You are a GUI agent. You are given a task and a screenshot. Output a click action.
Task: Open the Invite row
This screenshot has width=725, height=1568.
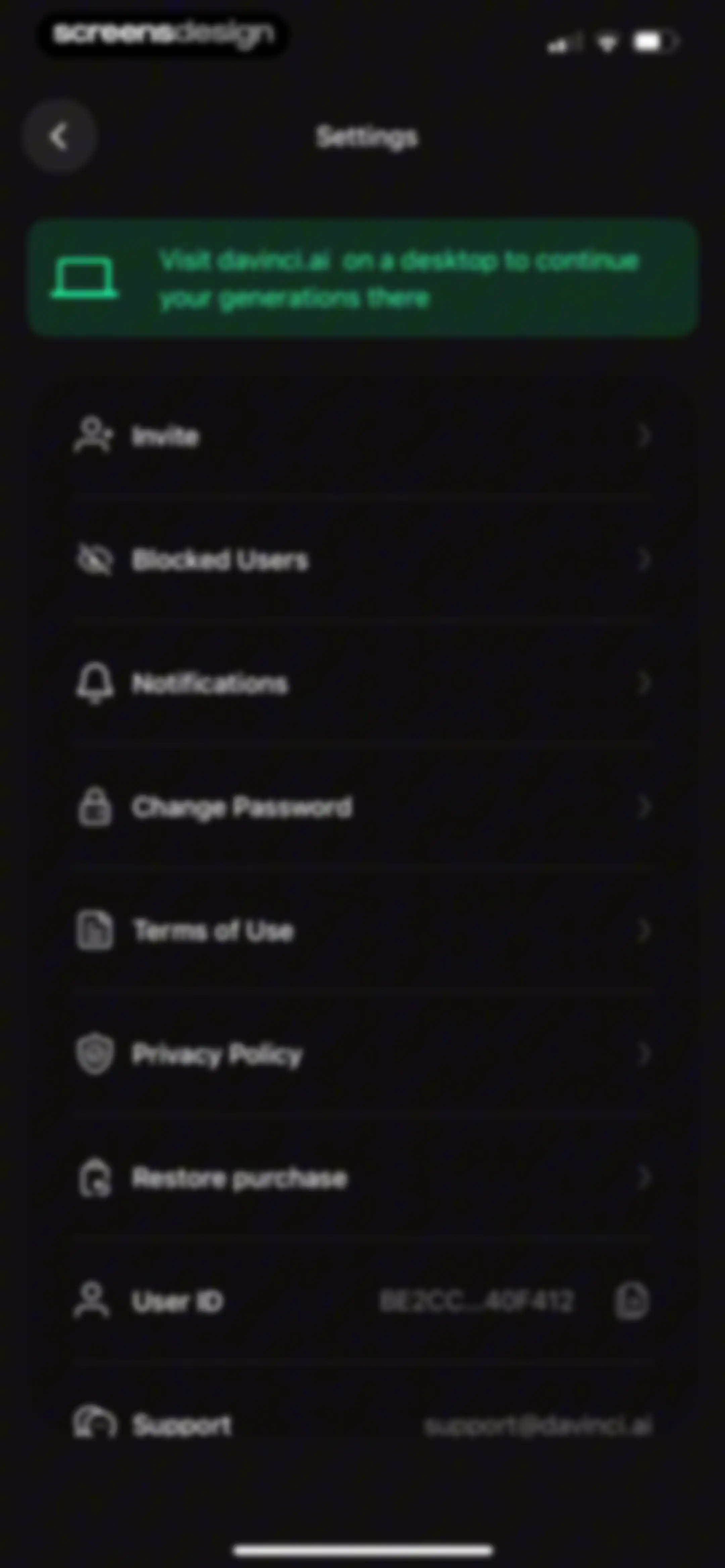(x=363, y=436)
